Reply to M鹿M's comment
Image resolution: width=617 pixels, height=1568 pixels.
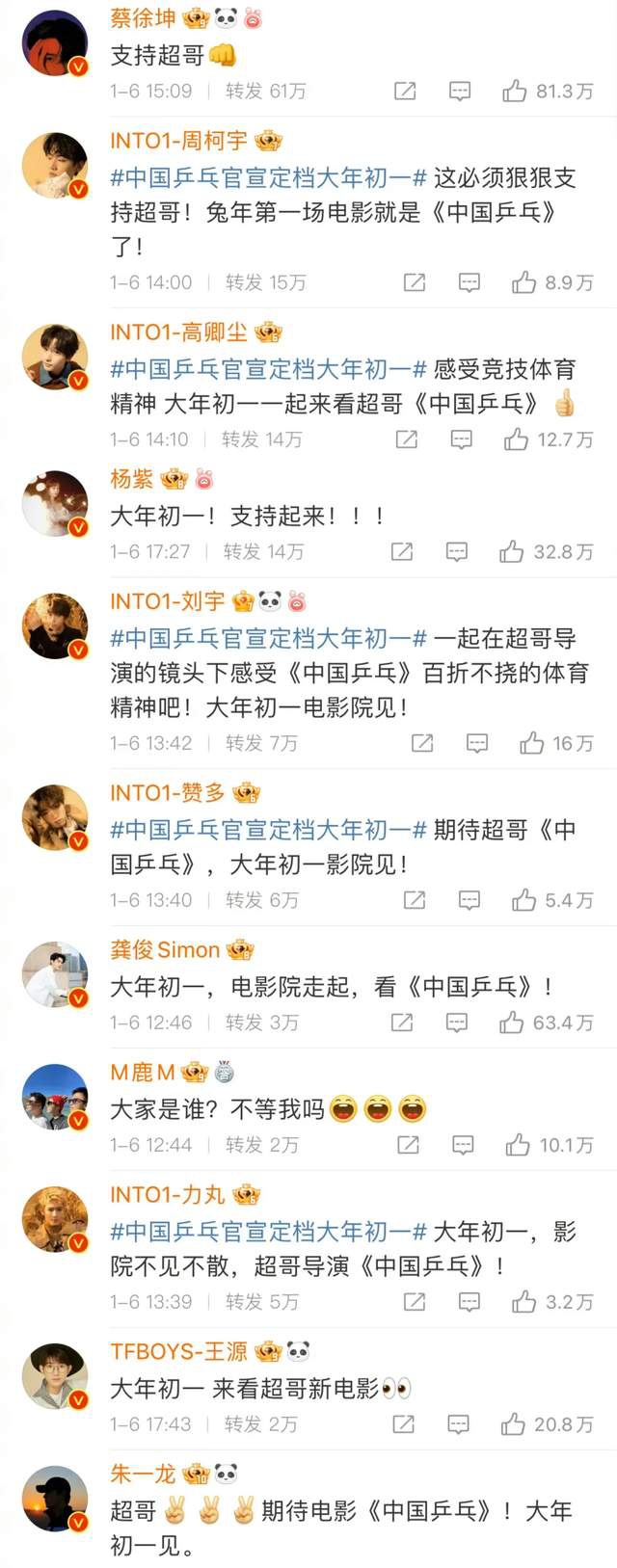(464, 1145)
